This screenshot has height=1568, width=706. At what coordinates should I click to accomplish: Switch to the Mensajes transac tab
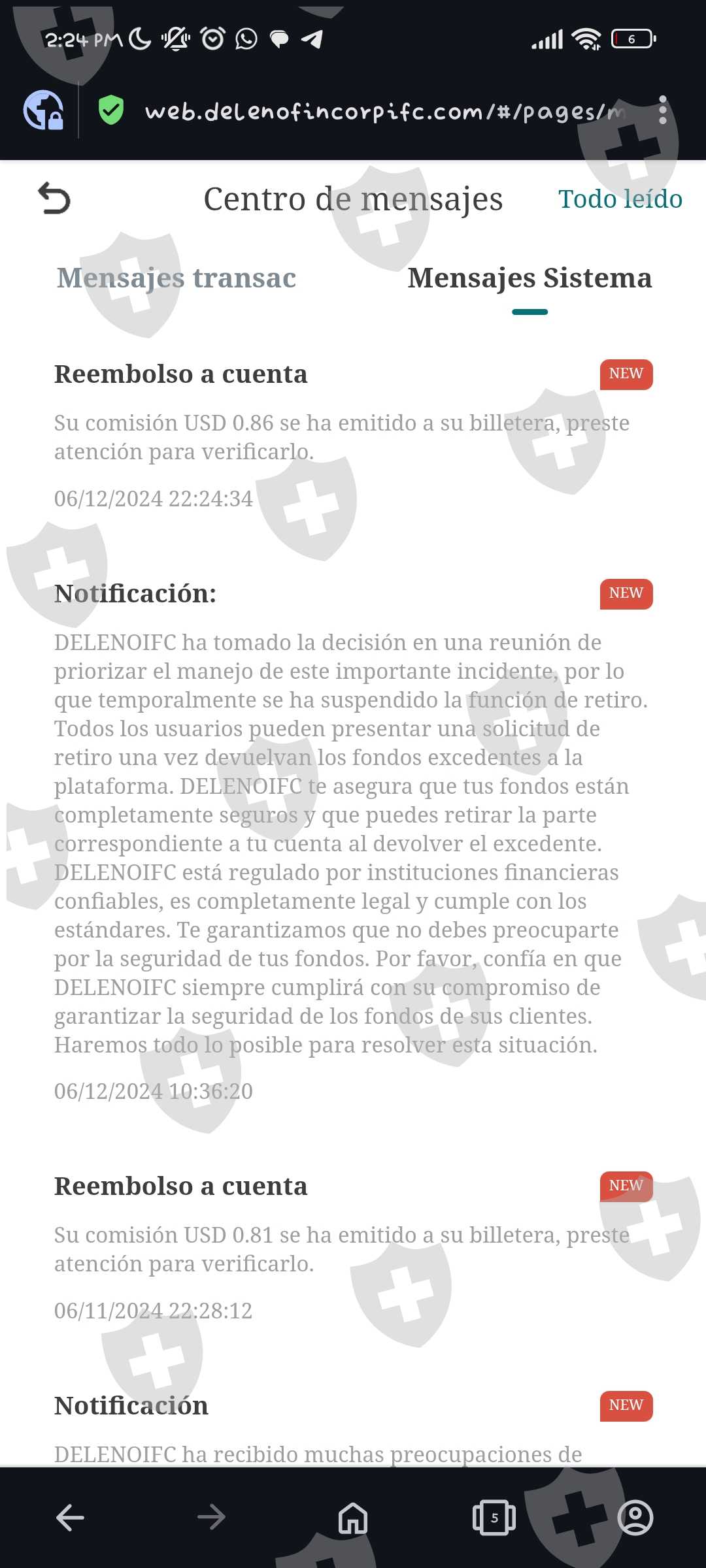[176, 278]
